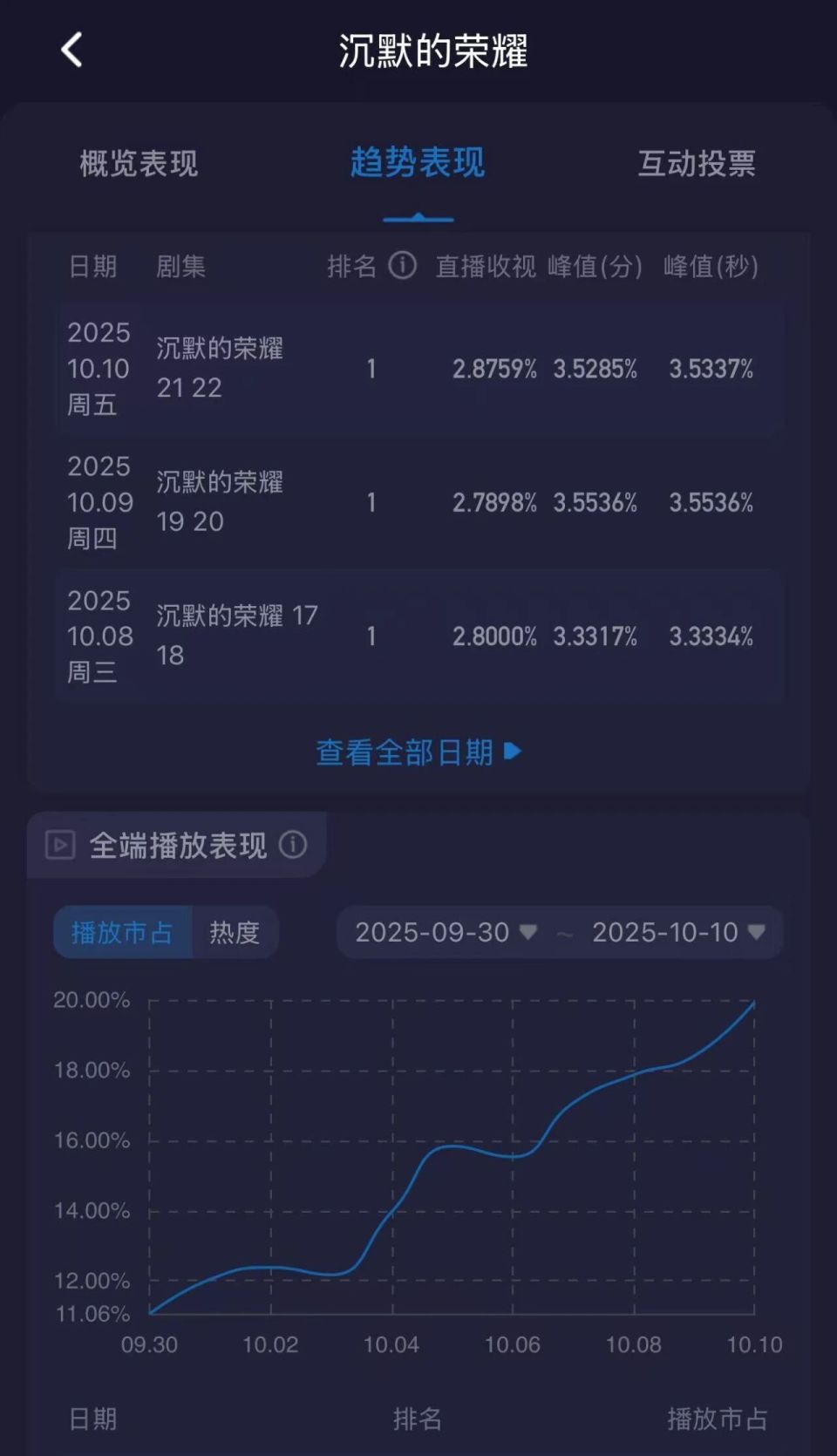Switch to the 热度 view
The height and width of the screenshot is (1456, 837).
[235, 932]
